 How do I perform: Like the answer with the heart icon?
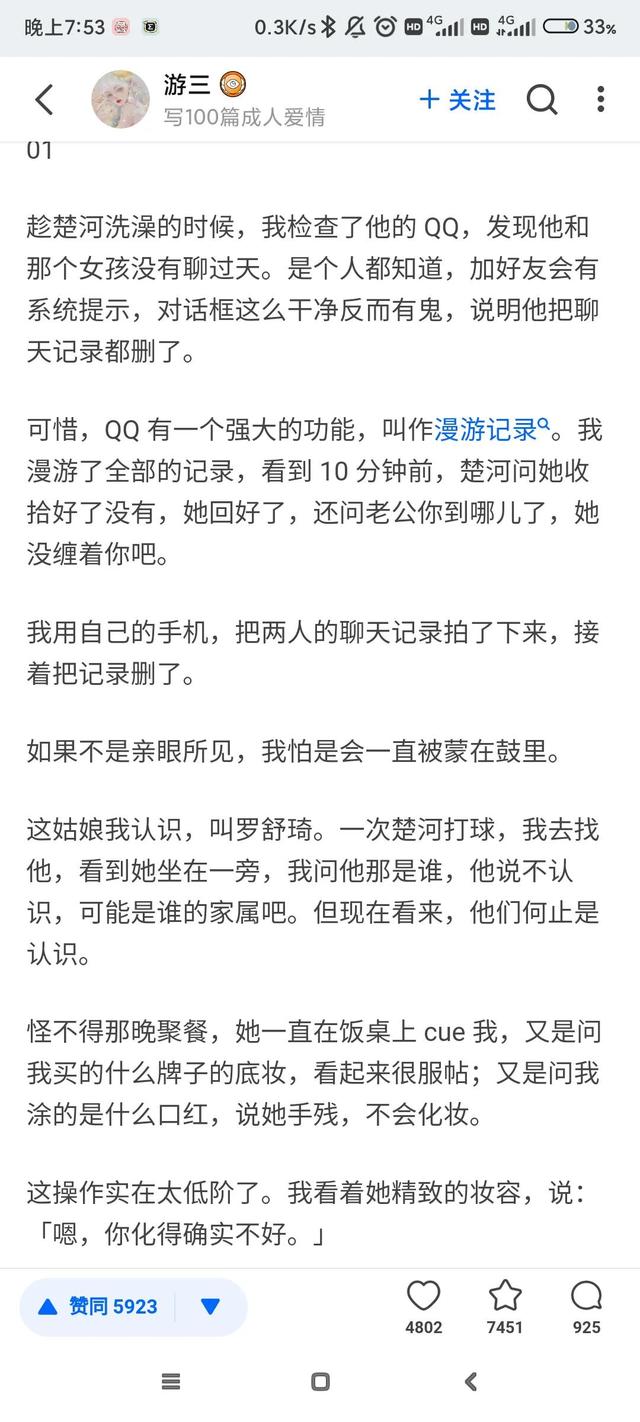[423, 1307]
